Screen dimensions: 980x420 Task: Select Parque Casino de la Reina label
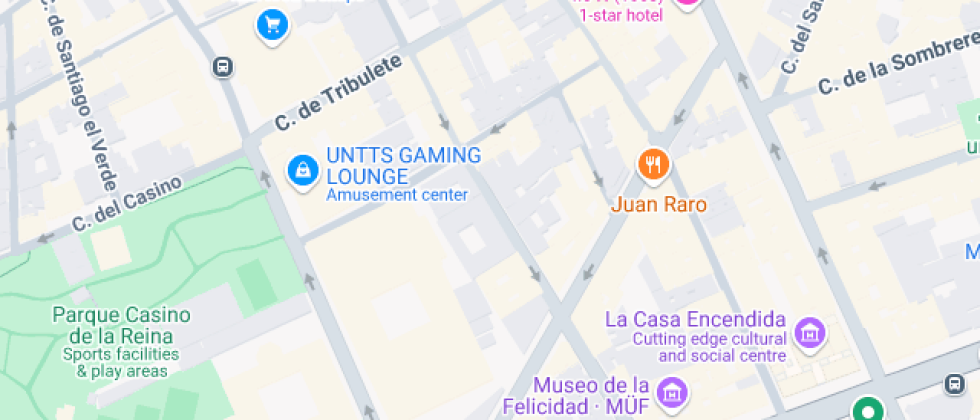click(x=120, y=325)
